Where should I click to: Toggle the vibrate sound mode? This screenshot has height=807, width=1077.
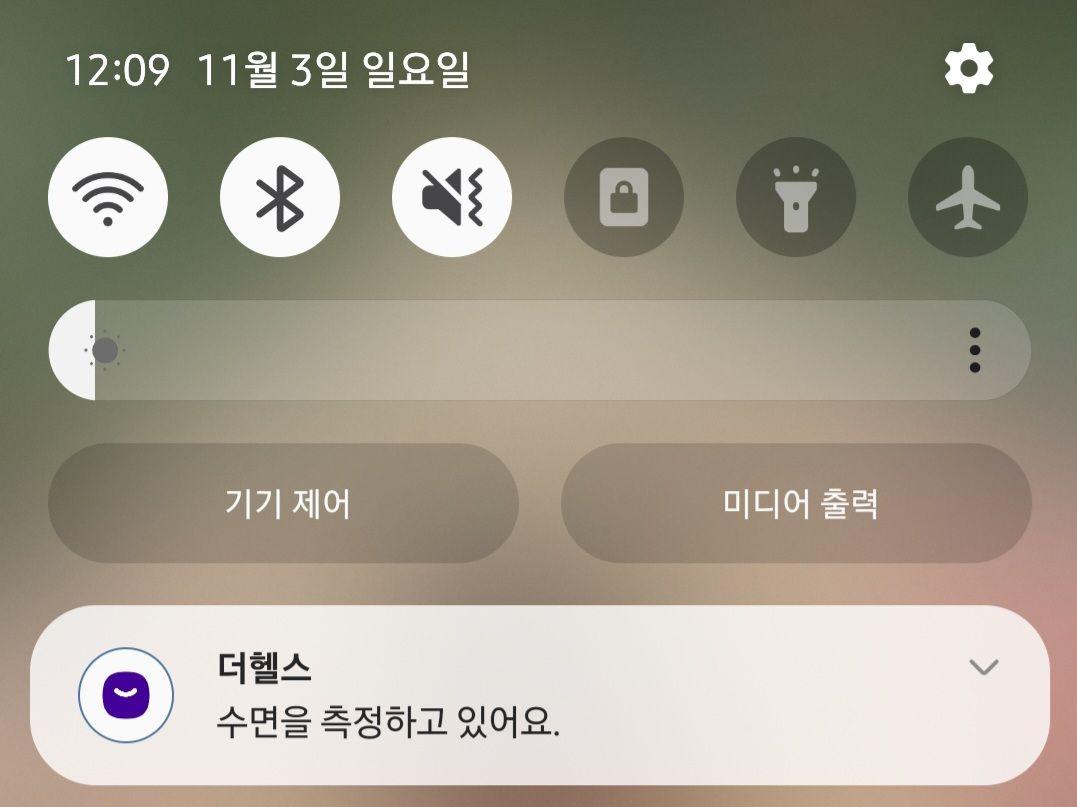click(452, 197)
